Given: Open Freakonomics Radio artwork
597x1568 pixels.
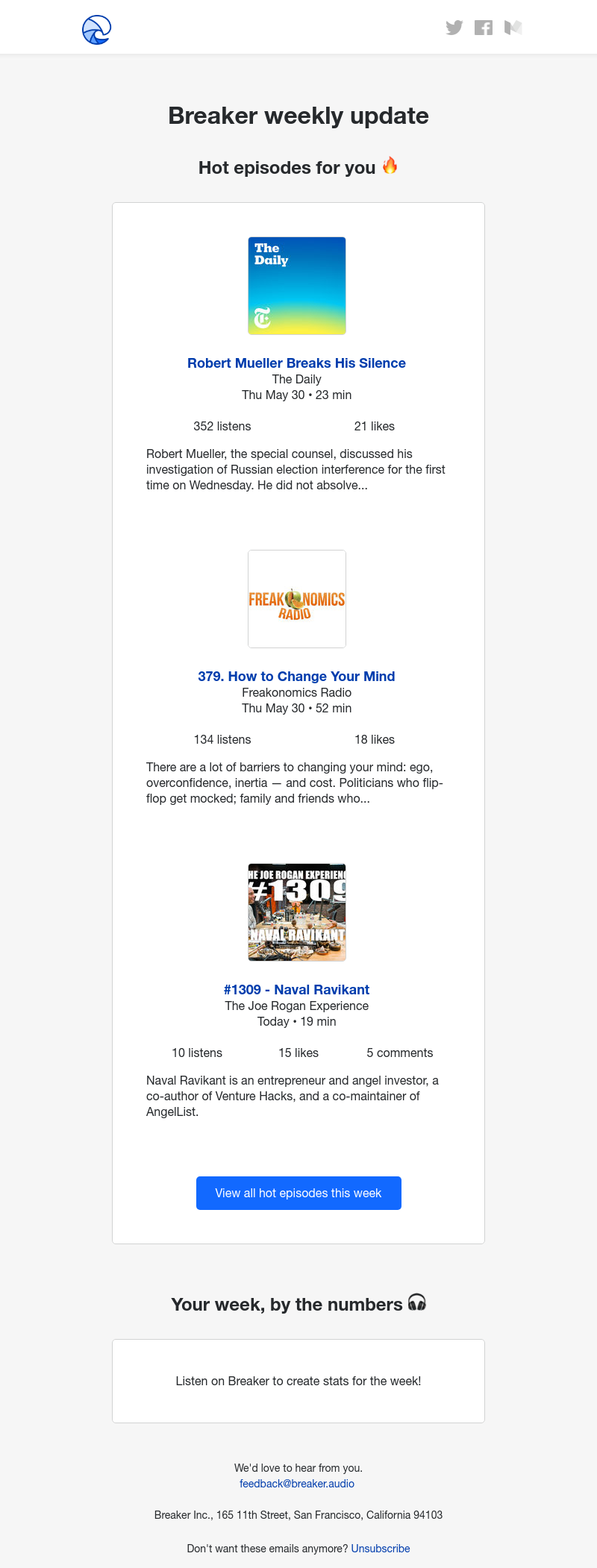Looking at the screenshot, I should [297, 599].
